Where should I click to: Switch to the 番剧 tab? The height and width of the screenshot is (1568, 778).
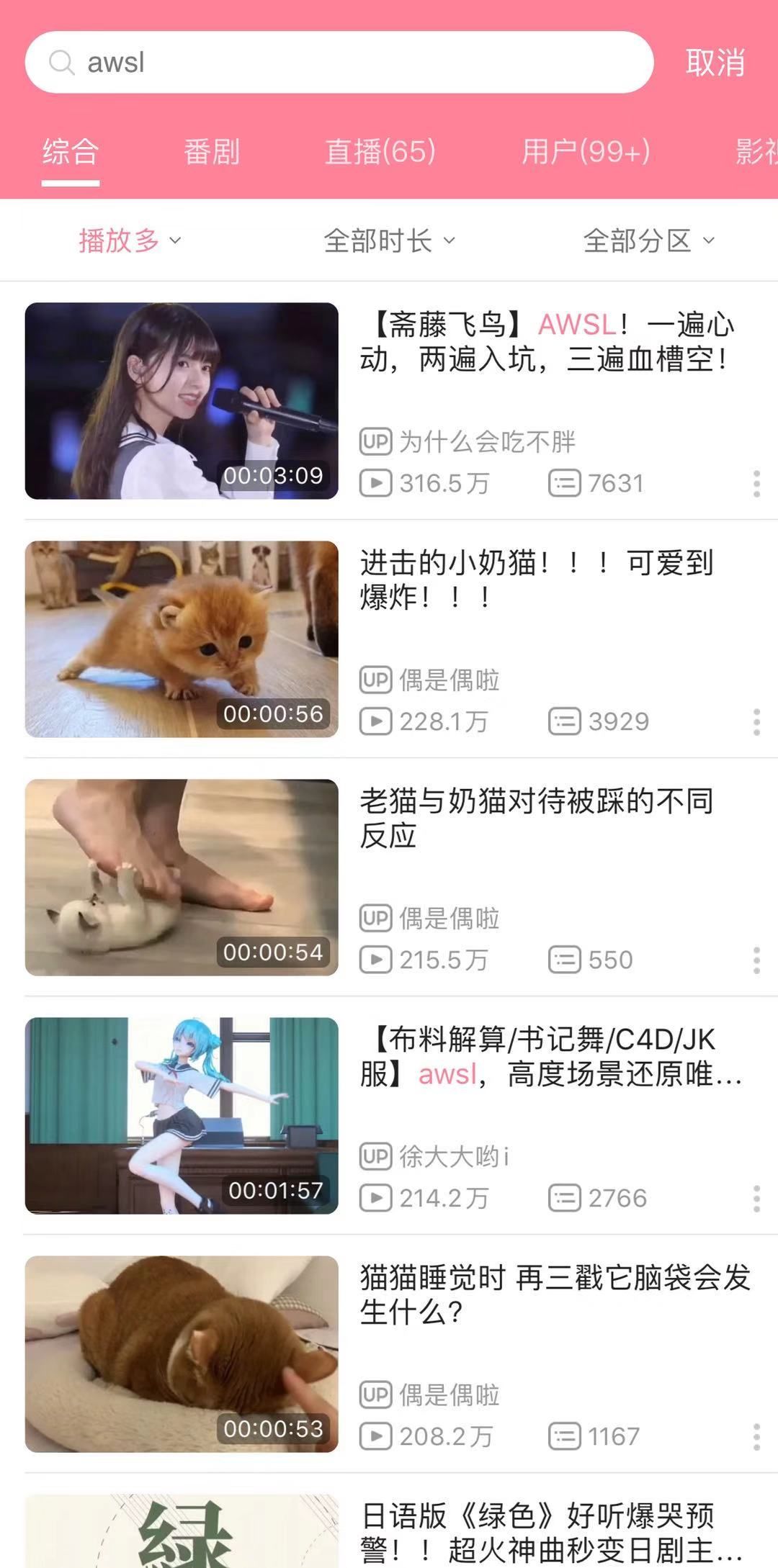(211, 152)
